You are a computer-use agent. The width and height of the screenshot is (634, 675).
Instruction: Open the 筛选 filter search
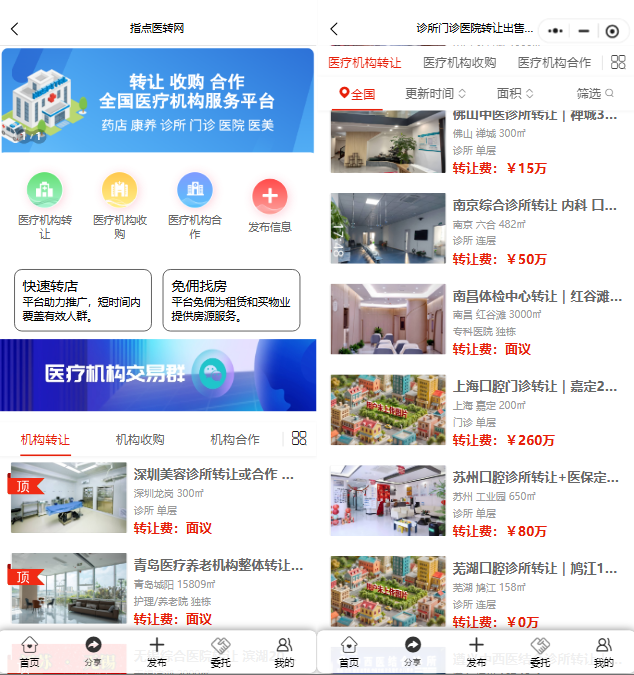pyautogui.click(x=595, y=94)
